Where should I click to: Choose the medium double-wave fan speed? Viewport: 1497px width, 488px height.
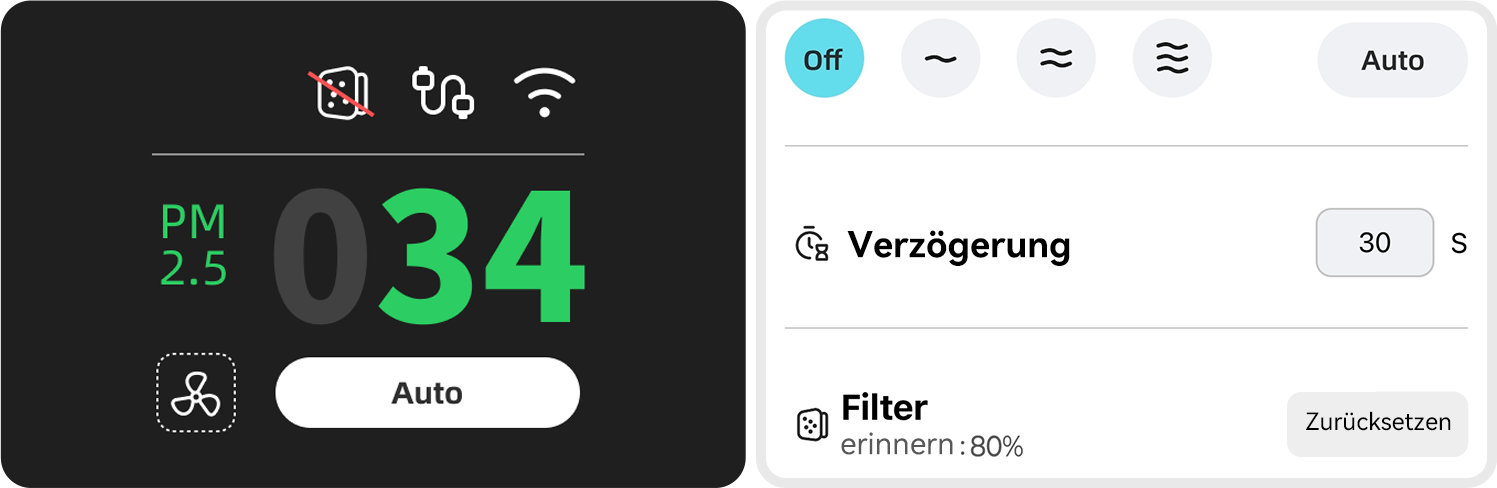[1056, 59]
